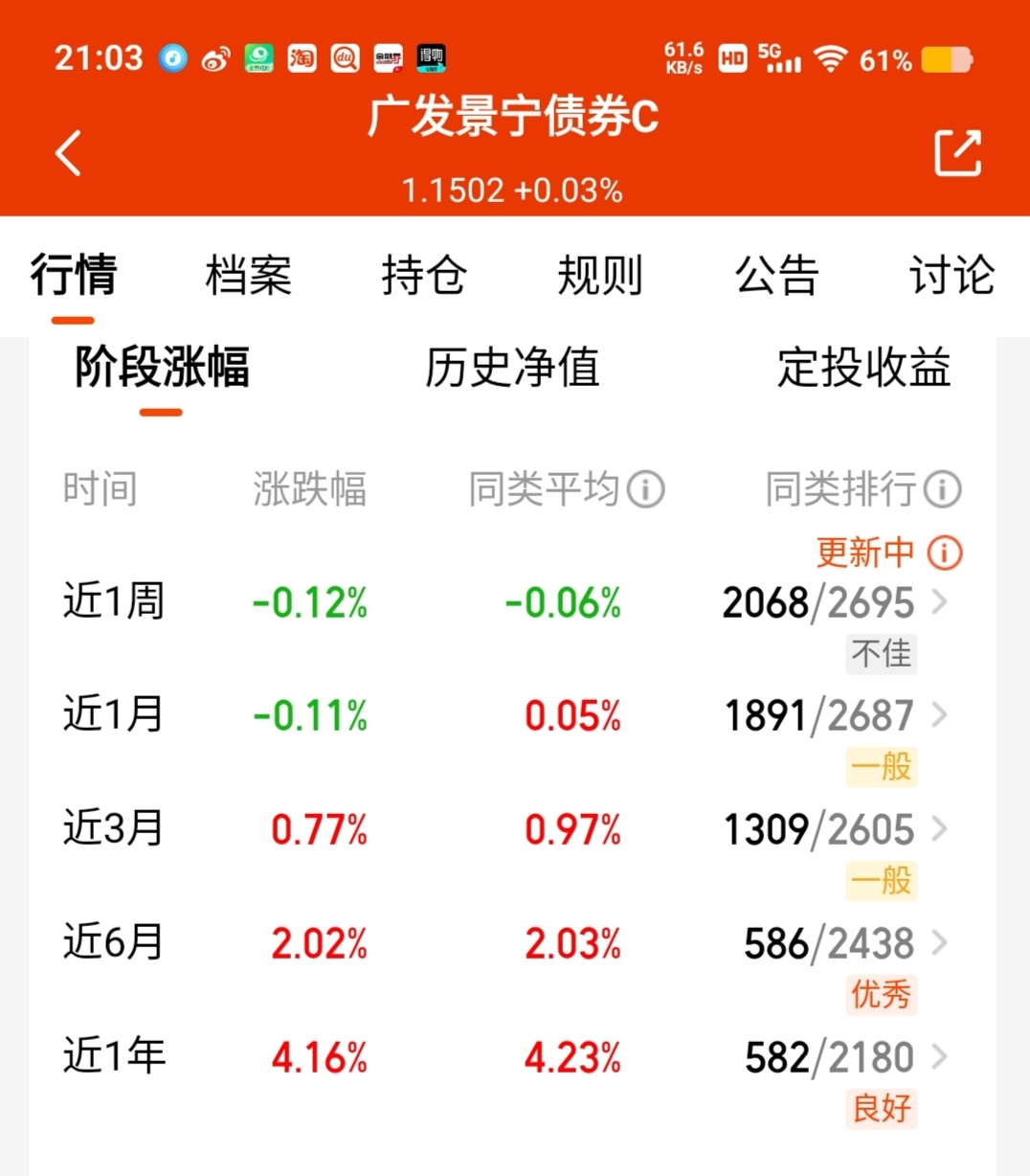Tap the Baidu notification icon

(345, 58)
